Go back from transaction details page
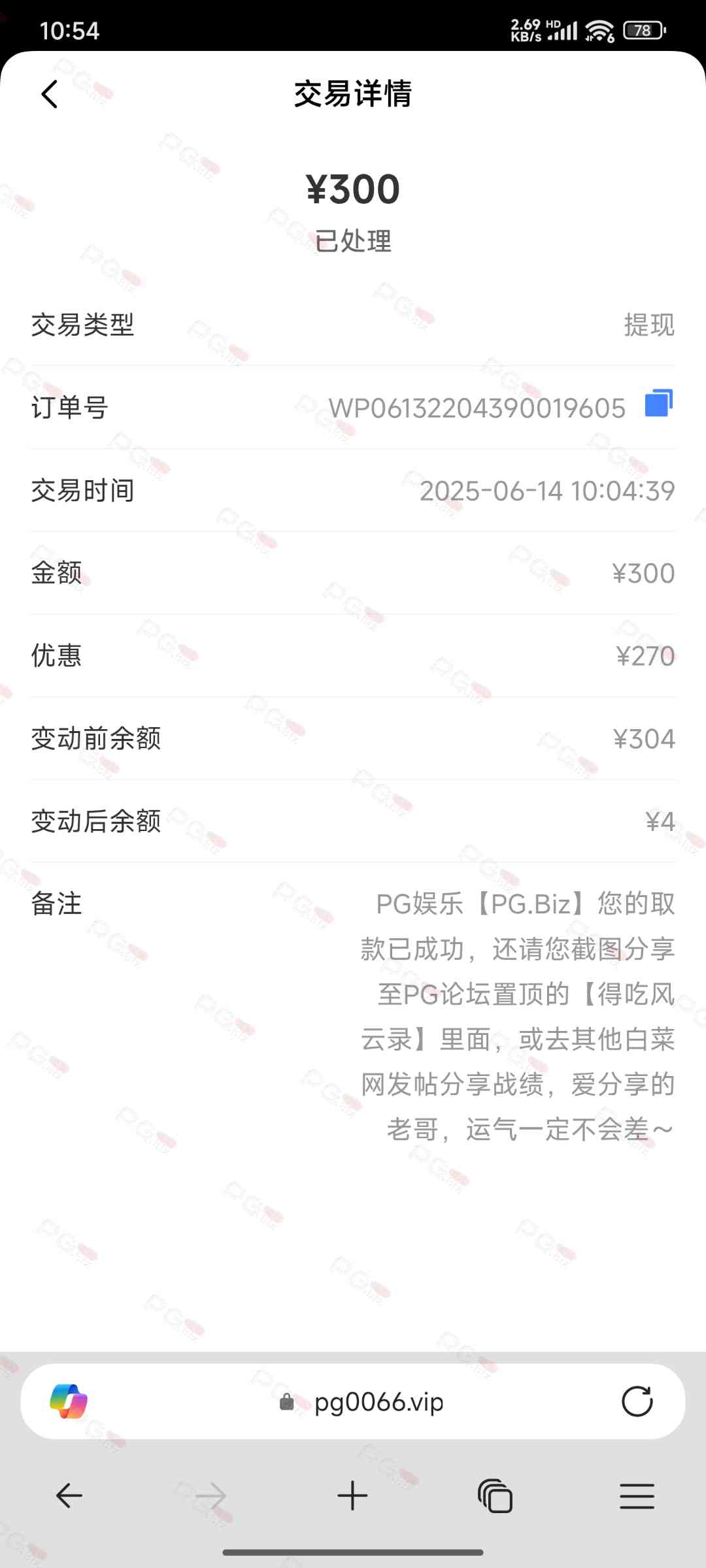706x1568 pixels. pos(50,94)
